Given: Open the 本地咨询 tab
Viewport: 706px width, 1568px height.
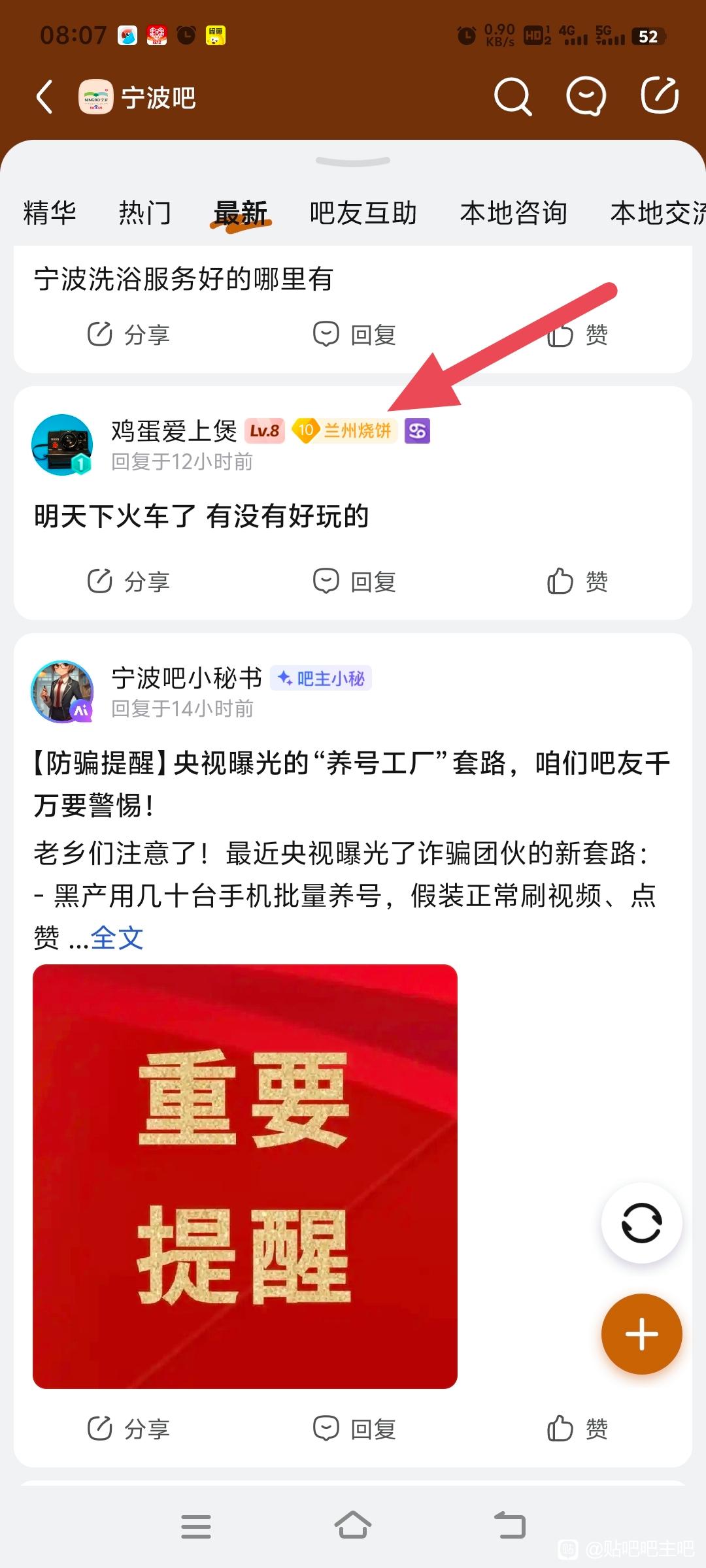Looking at the screenshot, I should coord(513,213).
